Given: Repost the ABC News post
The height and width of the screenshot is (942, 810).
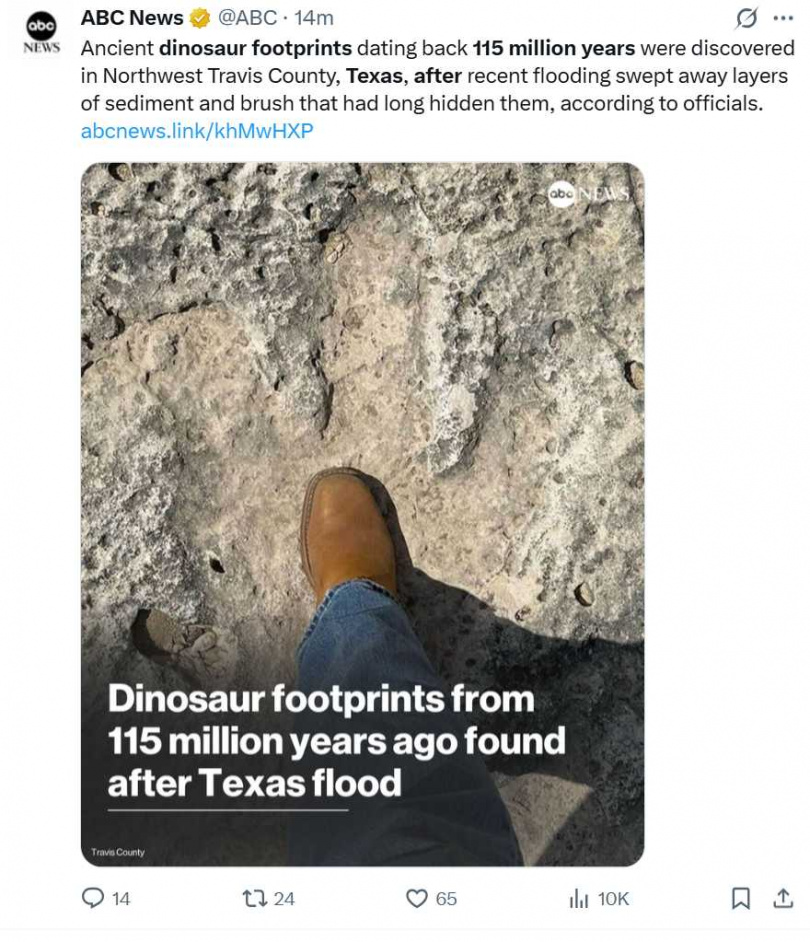Looking at the screenshot, I should pyautogui.click(x=255, y=899).
